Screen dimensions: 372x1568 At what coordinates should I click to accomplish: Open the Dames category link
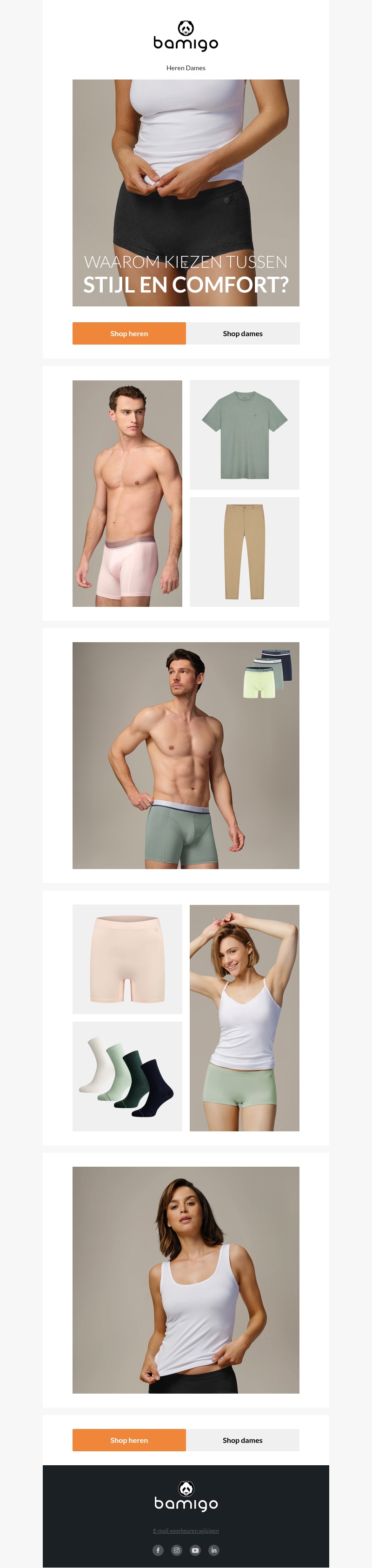click(x=196, y=68)
